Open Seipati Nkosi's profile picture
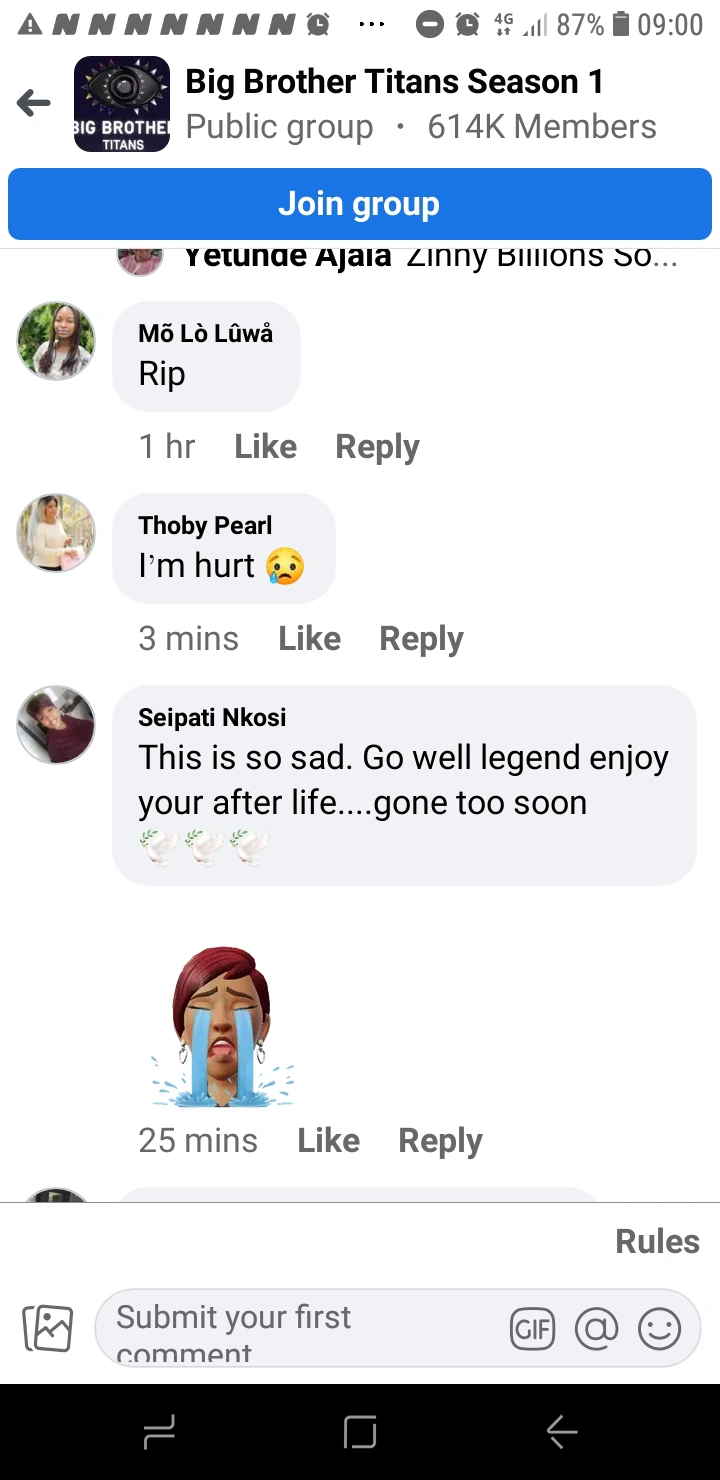This screenshot has height=1480, width=720. [x=56, y=725]
